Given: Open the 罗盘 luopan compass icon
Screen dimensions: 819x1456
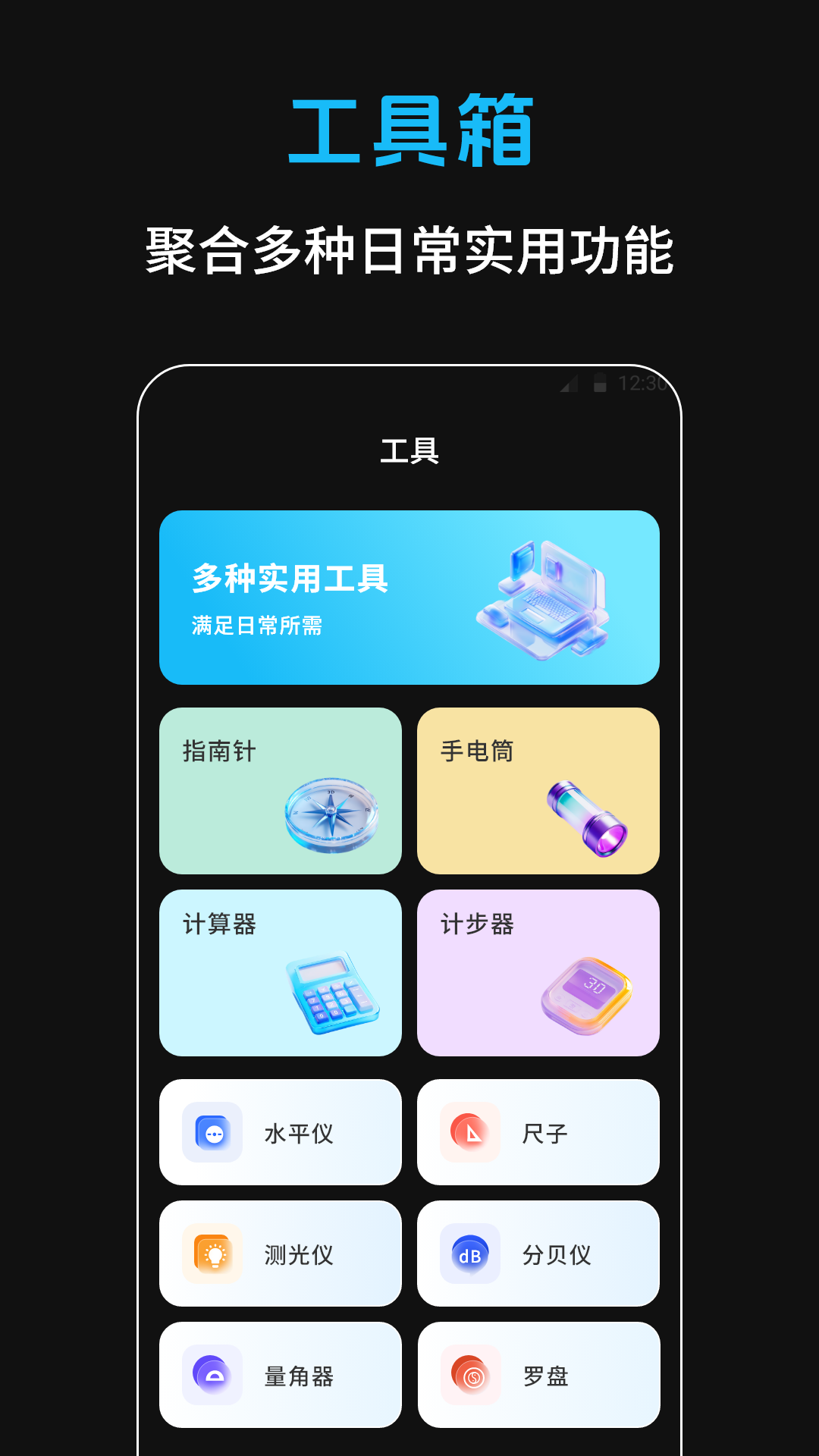Looking at the screenshot, I should tap(471, 1375).
